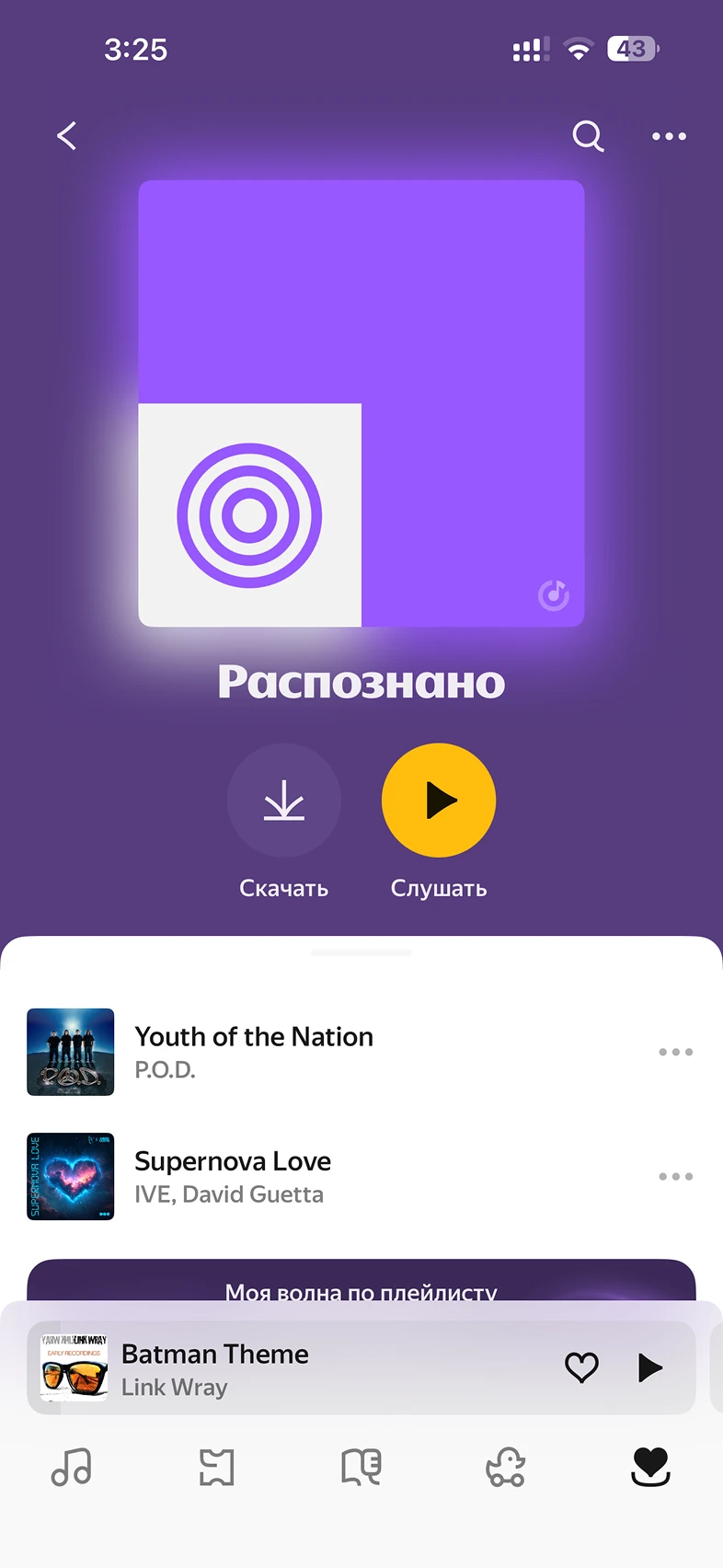
Task: Open search in the playlist
Action: point(588,136)
